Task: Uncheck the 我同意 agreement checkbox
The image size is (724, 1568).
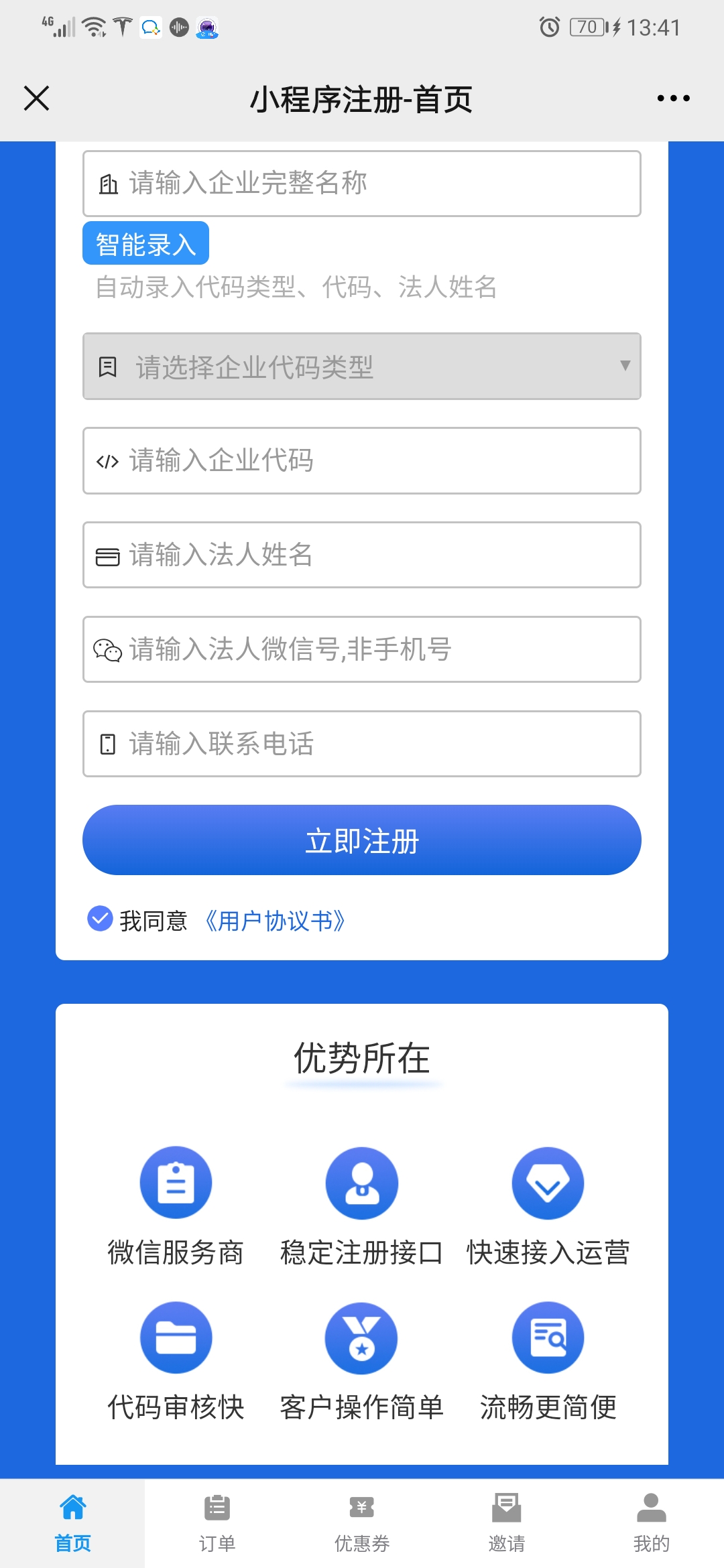Action: coord(100,919)
